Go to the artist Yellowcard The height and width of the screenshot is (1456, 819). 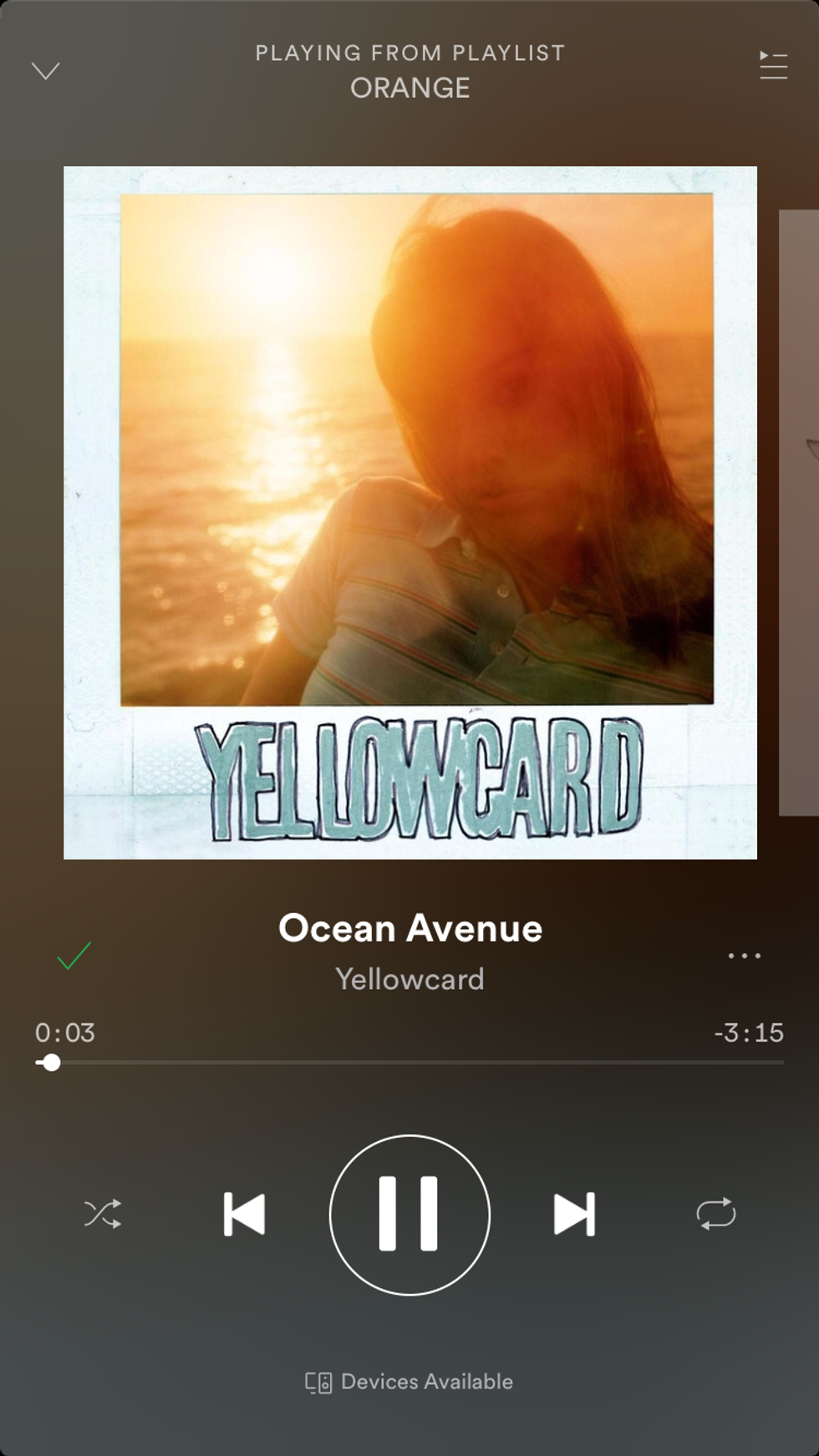tap(409, 979)
